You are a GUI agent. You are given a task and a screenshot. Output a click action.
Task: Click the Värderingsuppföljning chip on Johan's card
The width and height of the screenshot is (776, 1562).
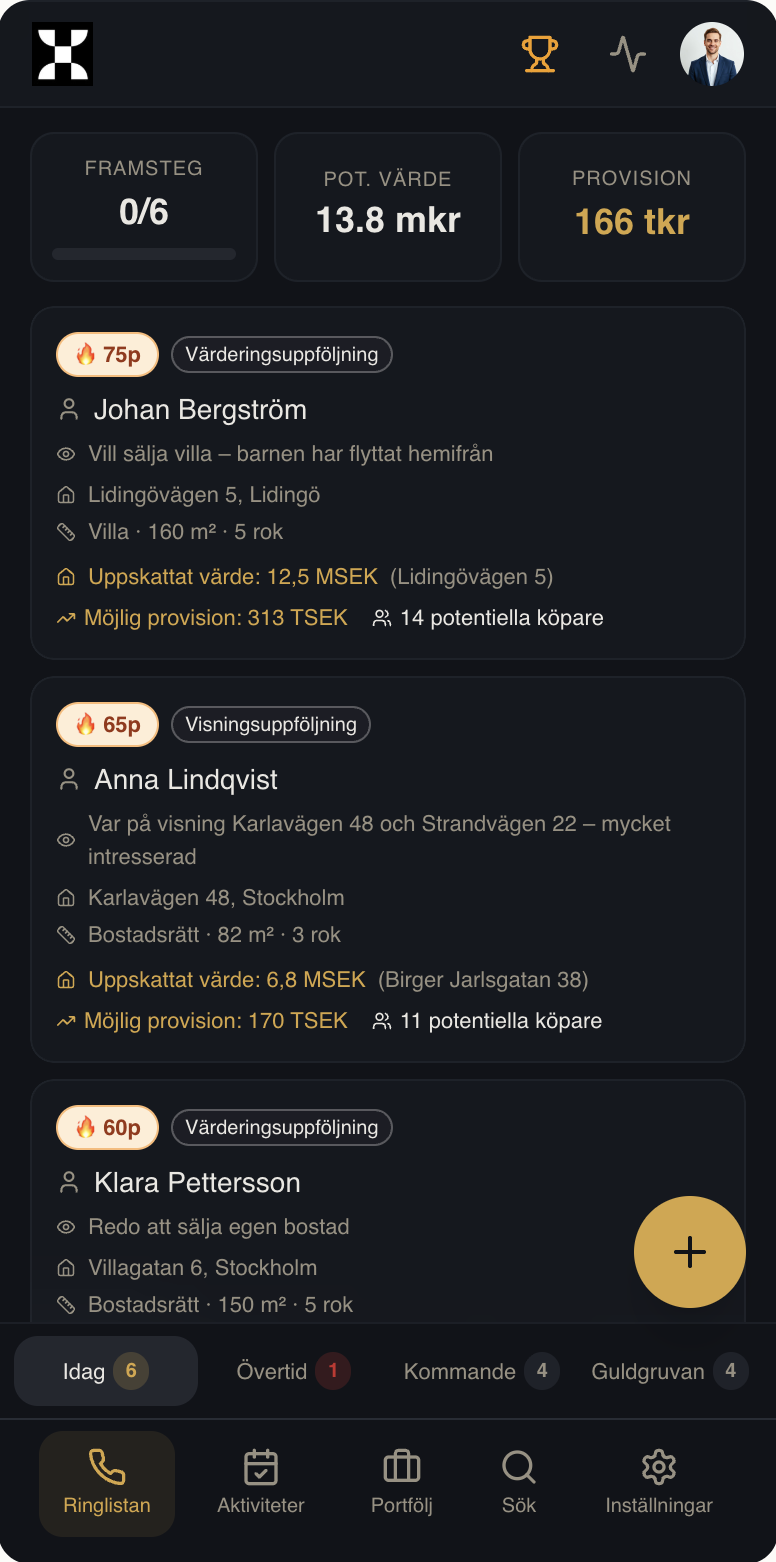(281, 354)
